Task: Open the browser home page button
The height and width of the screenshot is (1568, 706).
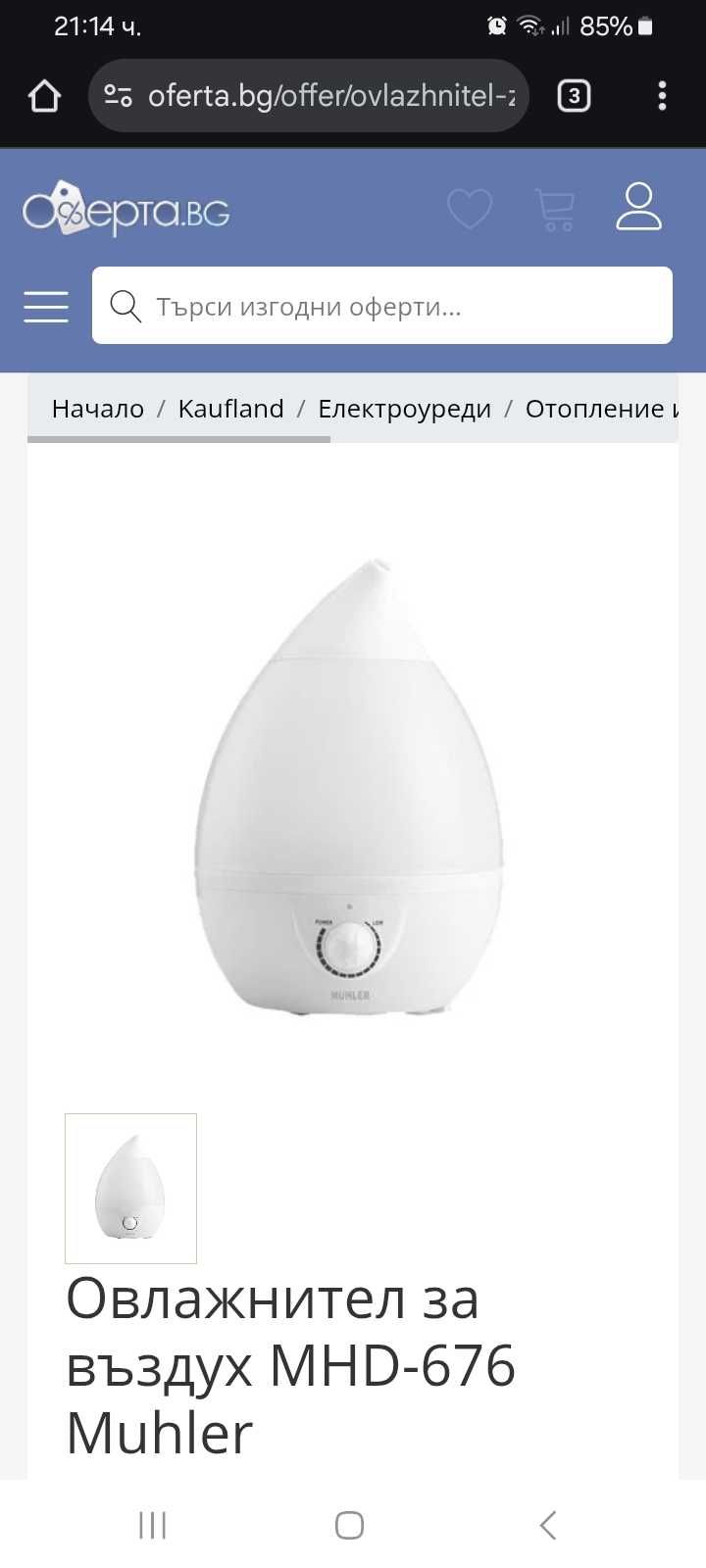Action: (x=44, y=96)
